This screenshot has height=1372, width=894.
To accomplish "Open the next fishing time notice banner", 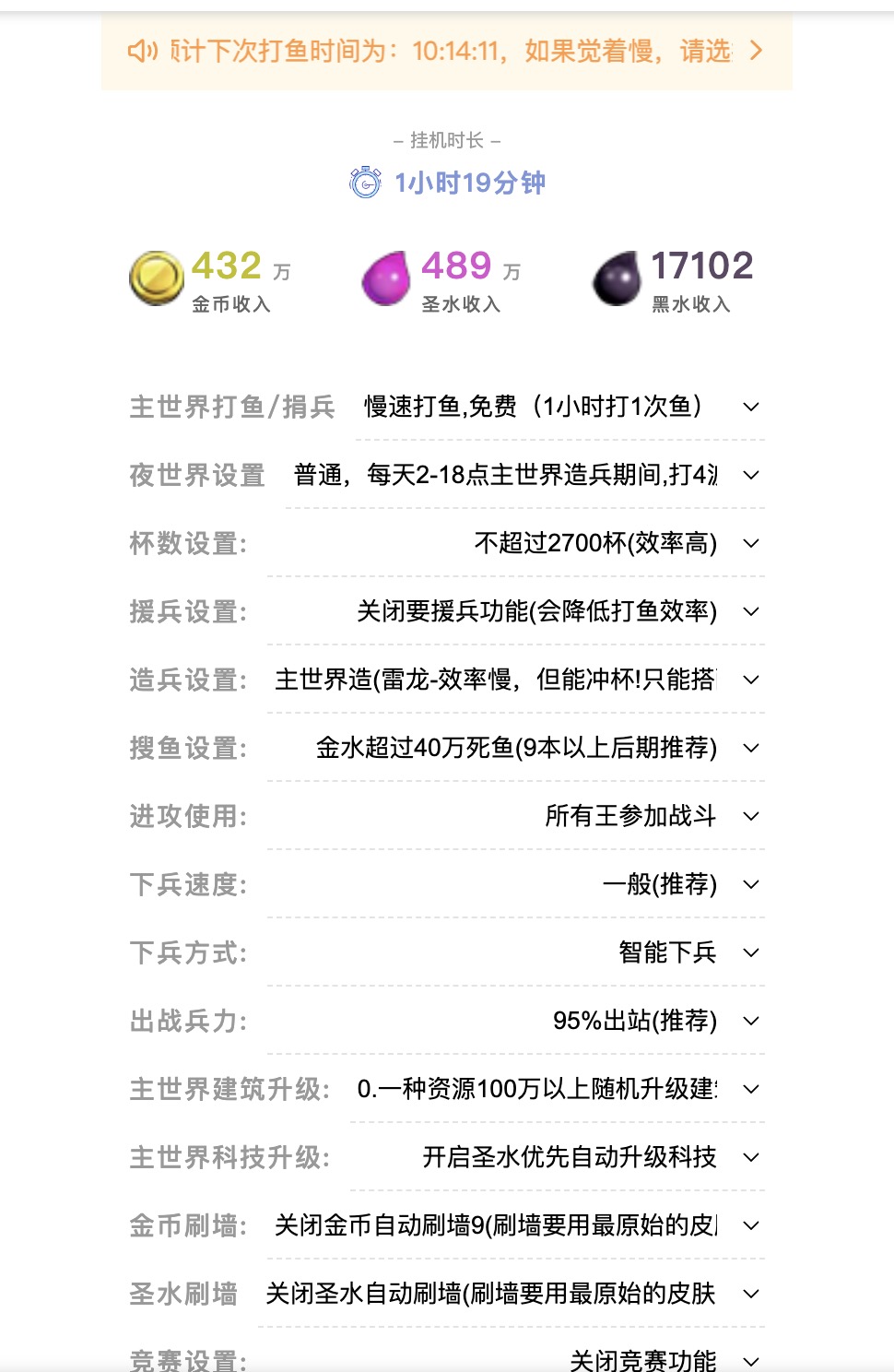I will [446, 51].
